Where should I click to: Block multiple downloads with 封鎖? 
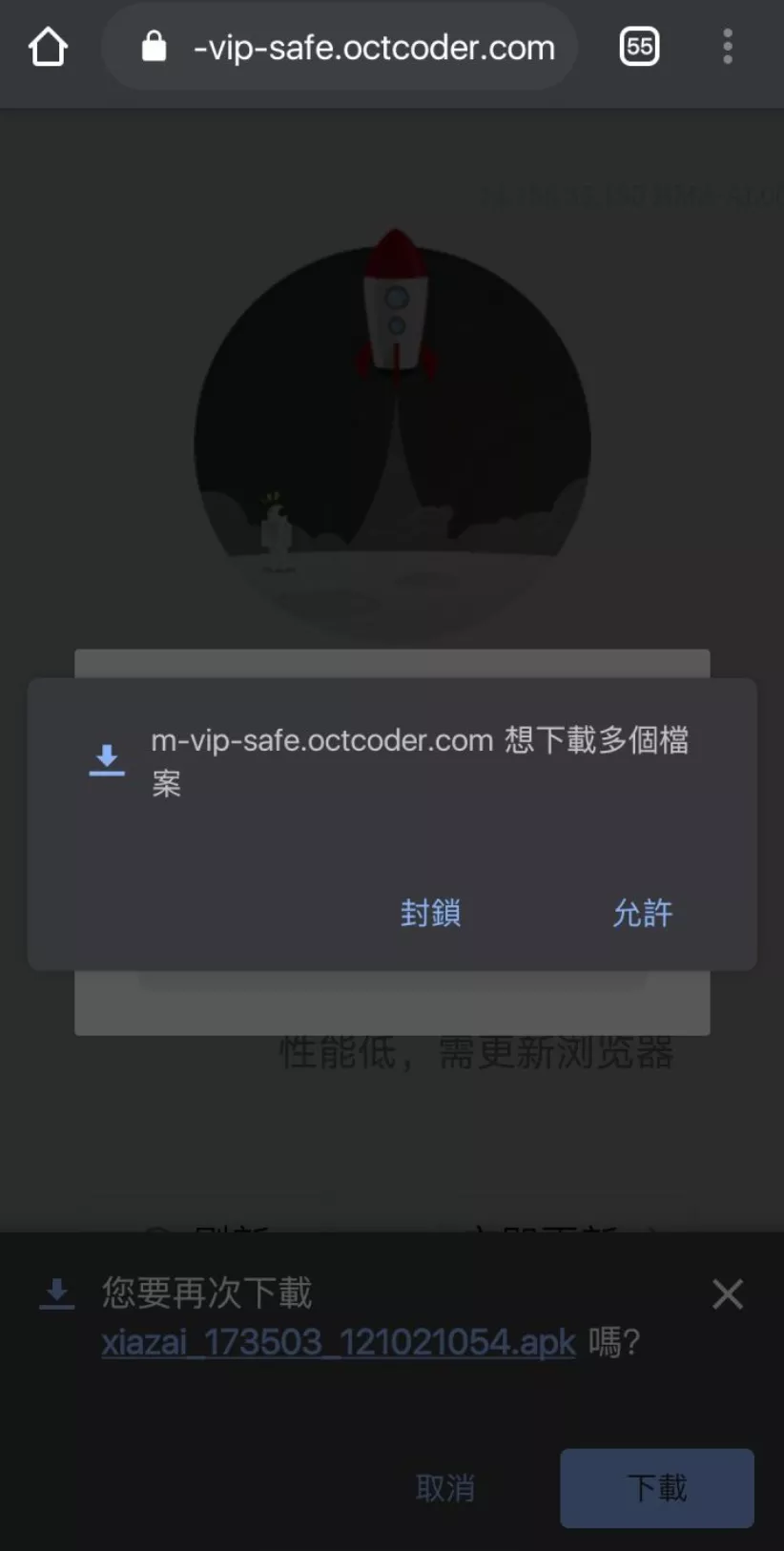pos(430,913)
